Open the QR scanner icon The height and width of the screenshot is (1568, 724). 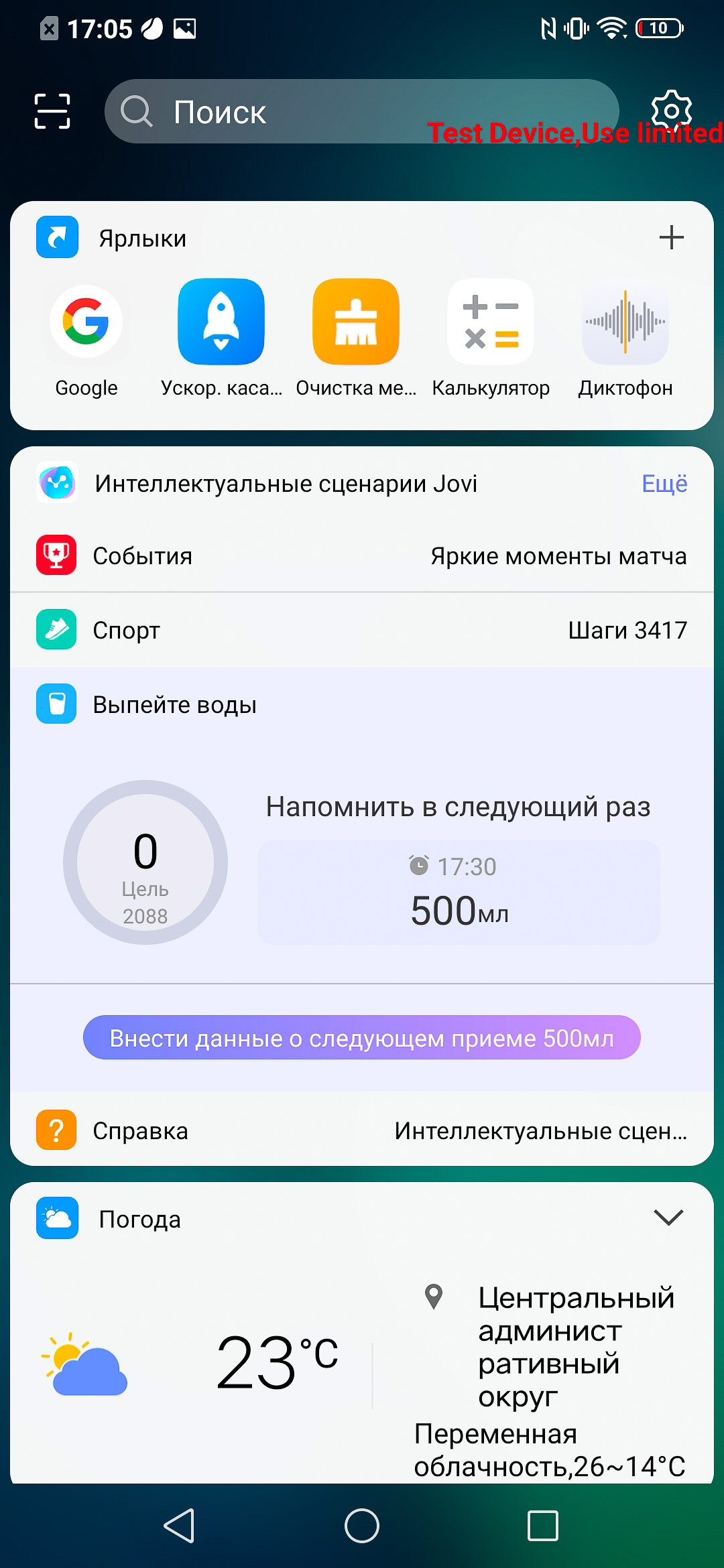(52, 111)
